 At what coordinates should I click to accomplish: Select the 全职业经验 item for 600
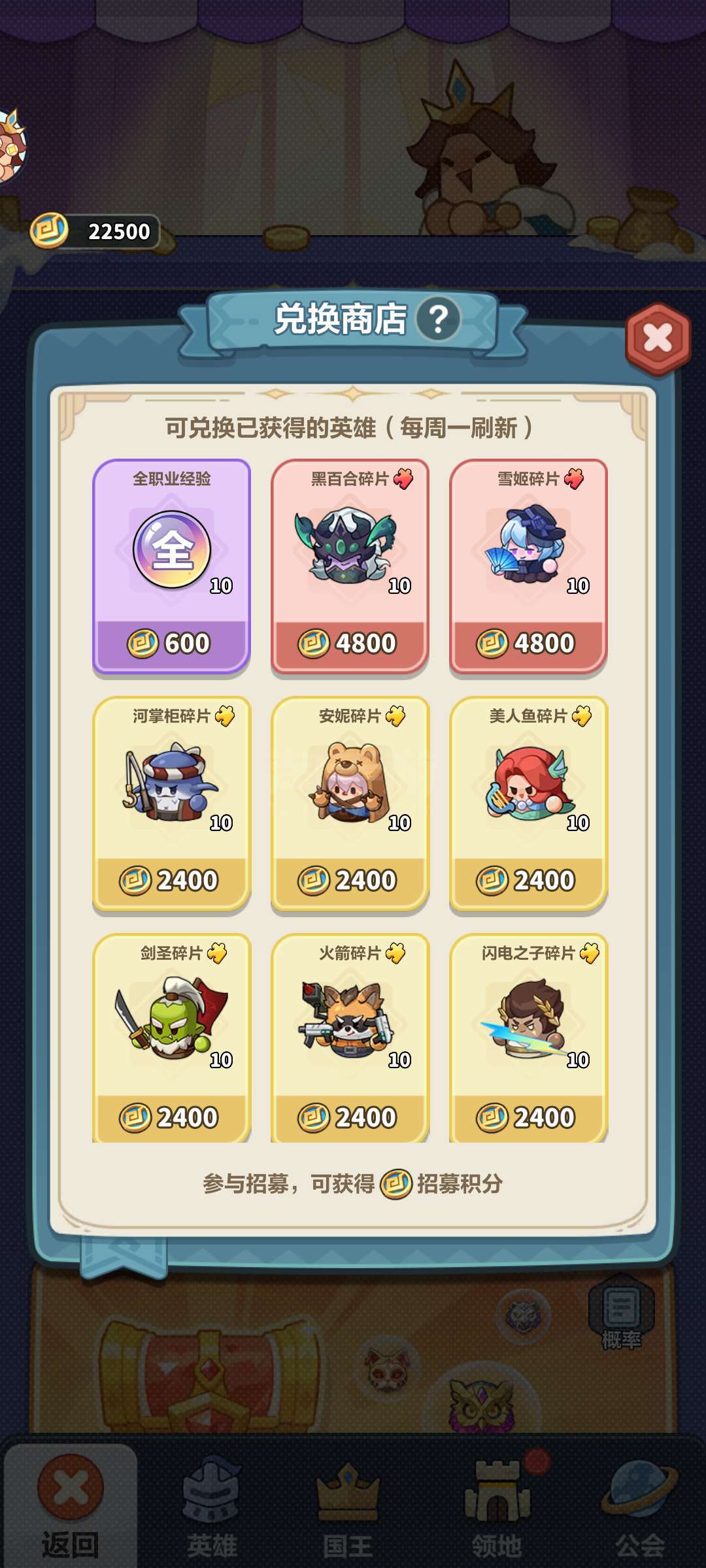tap(171, 566)
